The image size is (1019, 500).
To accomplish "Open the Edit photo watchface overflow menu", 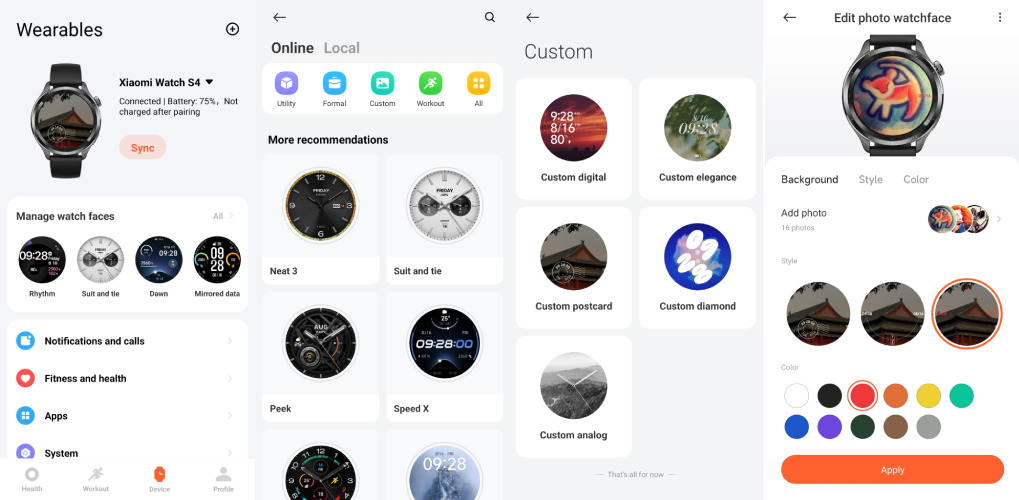I will coord(999,17).
